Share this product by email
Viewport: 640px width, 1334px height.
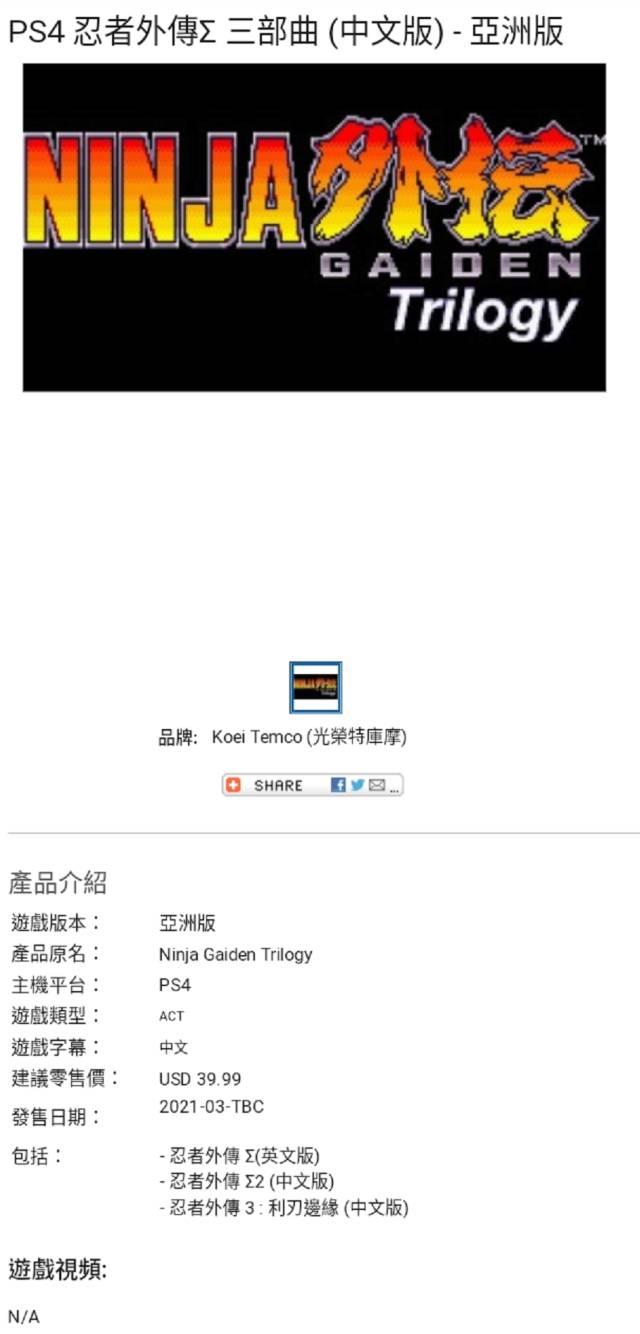click(x=377, y=785)
